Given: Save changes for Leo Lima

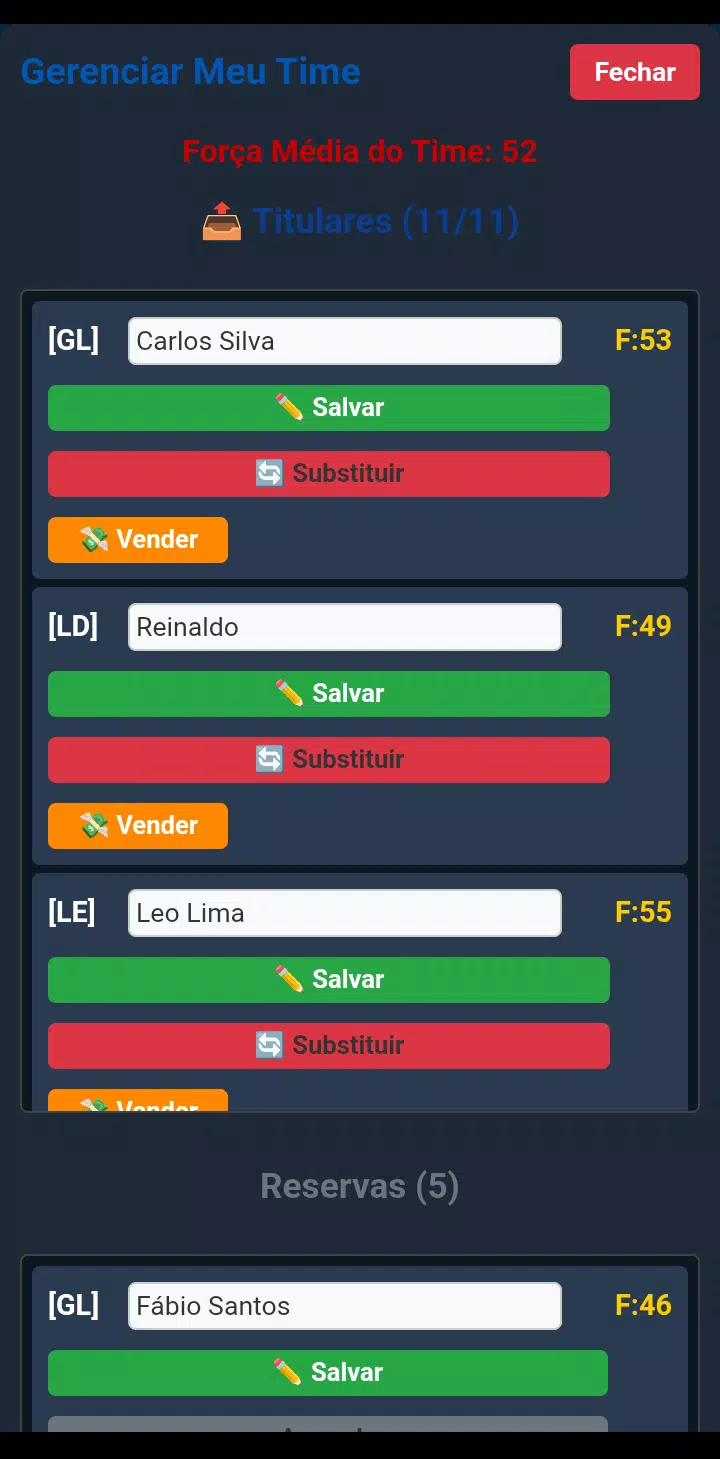Looking at the screenshot, I should pyautogui.click(x=329, y=980).
